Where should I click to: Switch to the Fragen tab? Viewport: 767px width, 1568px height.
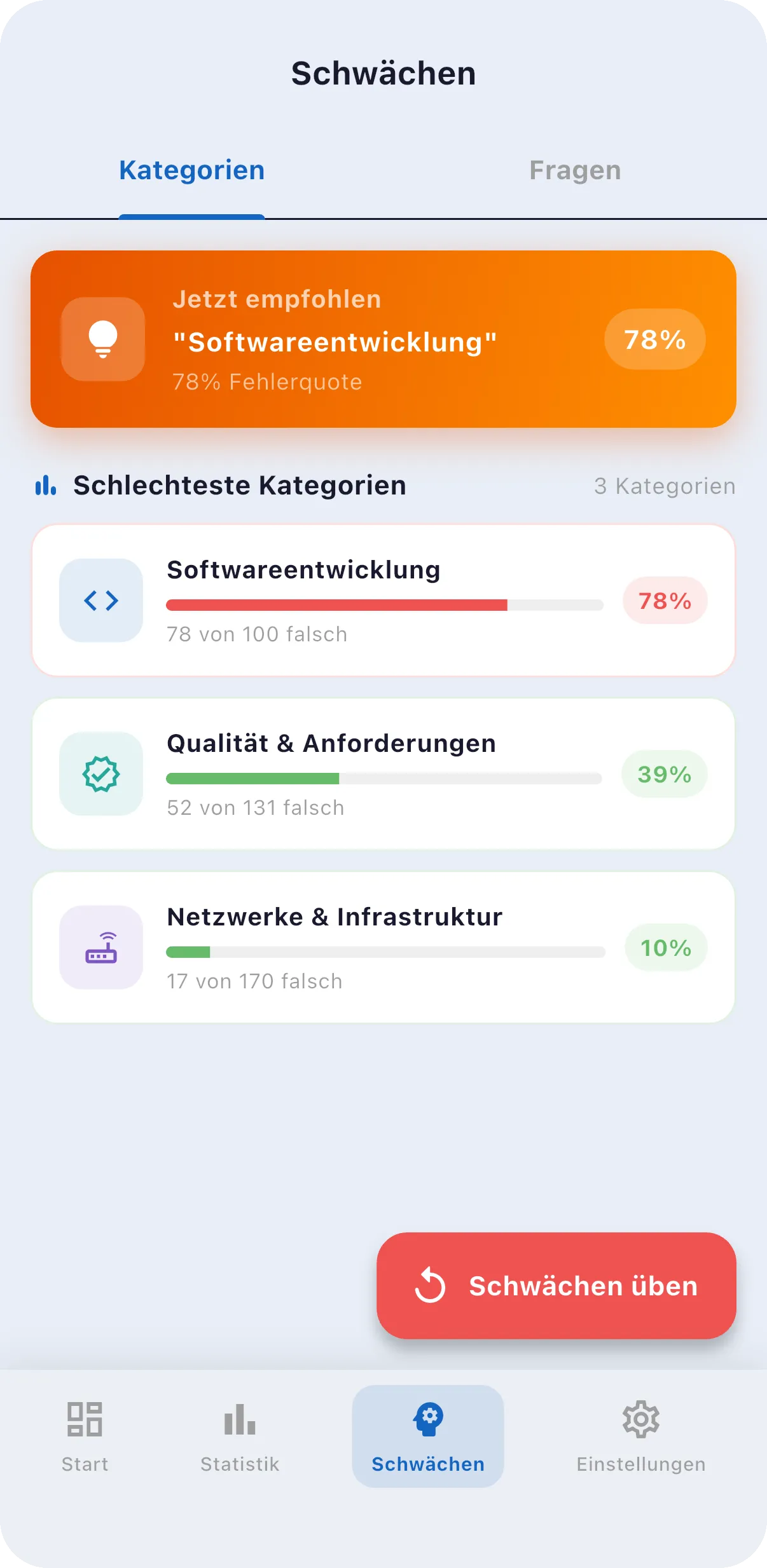(x=574, y=170)
